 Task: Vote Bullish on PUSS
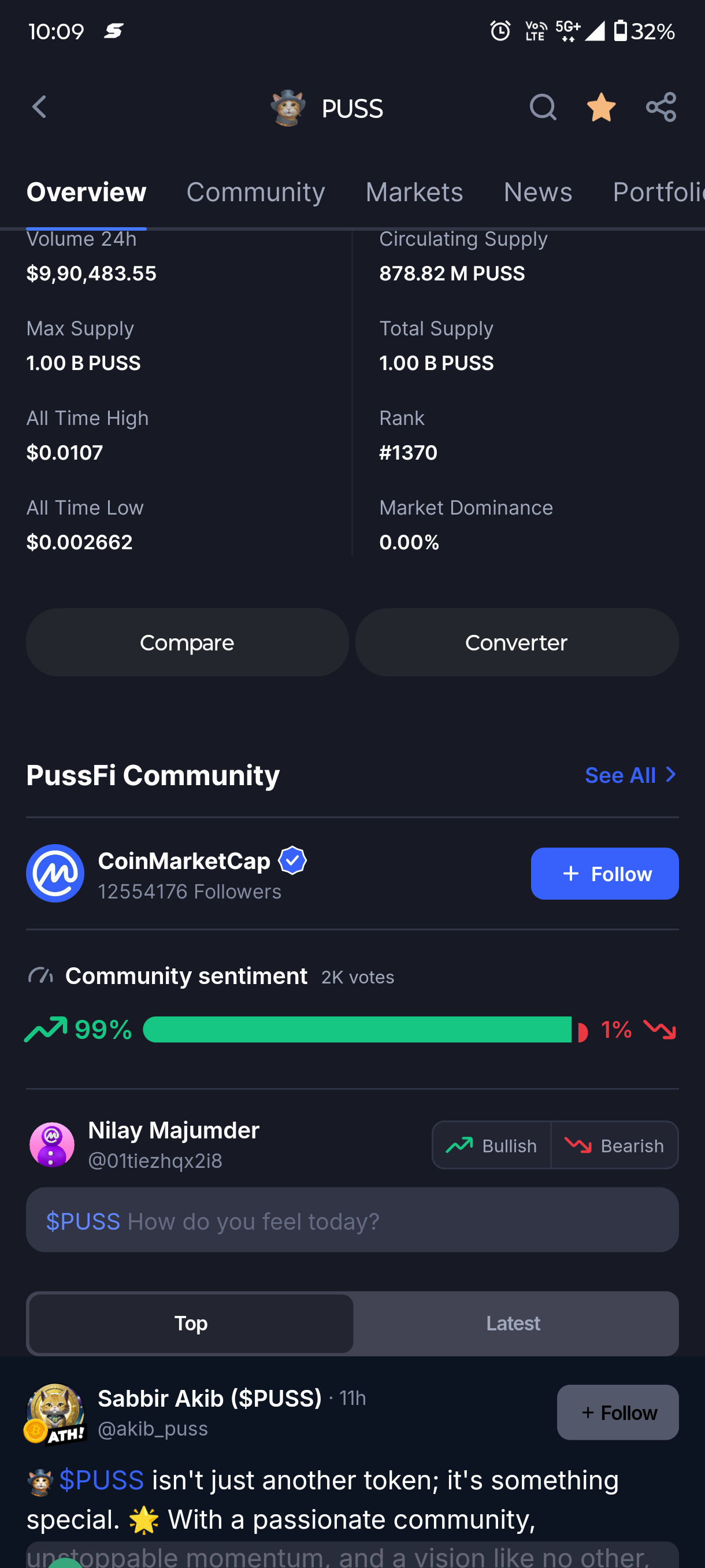coord(492,1145)
